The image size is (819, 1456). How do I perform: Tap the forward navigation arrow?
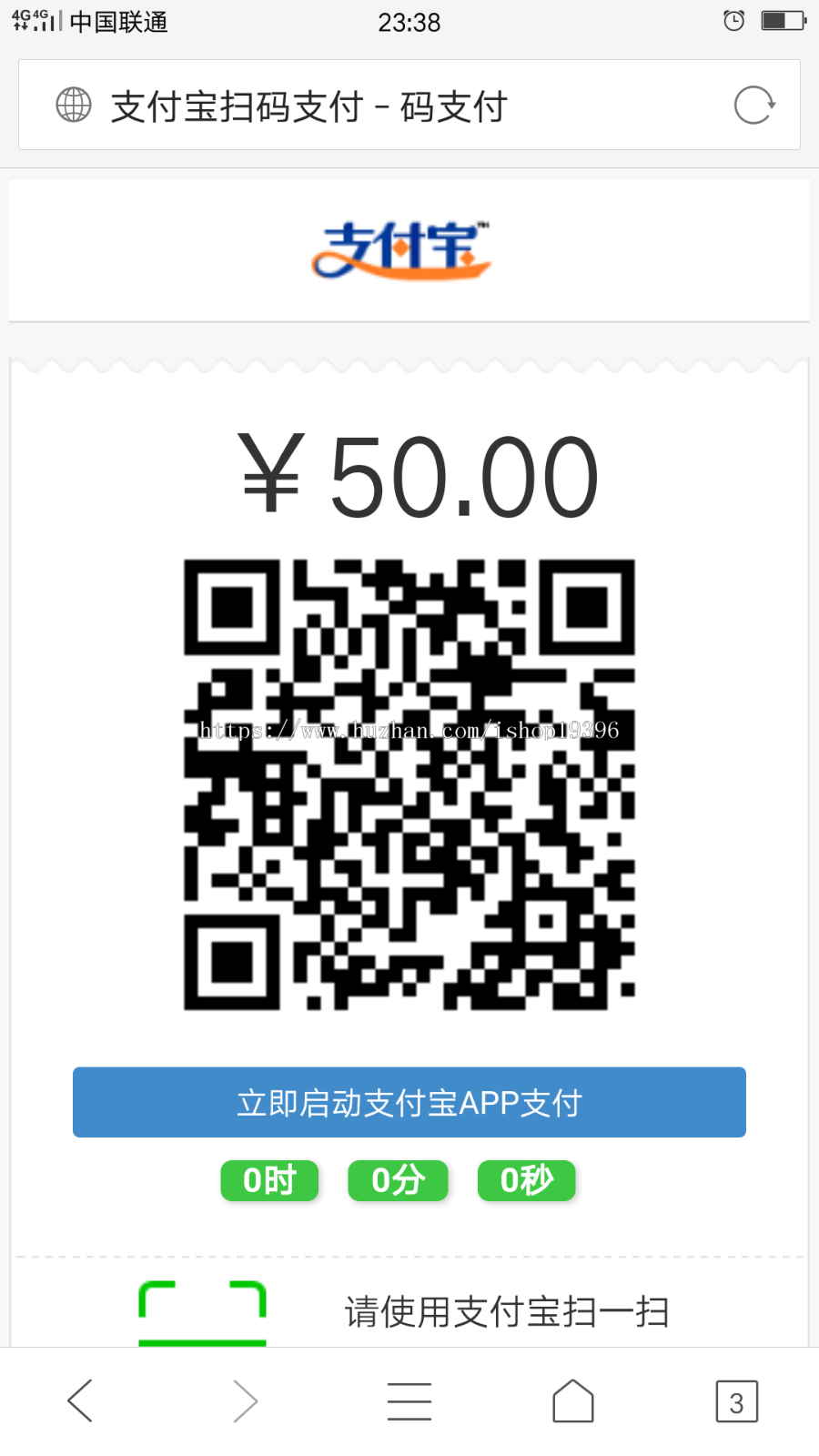click(x=243, y=1400)
